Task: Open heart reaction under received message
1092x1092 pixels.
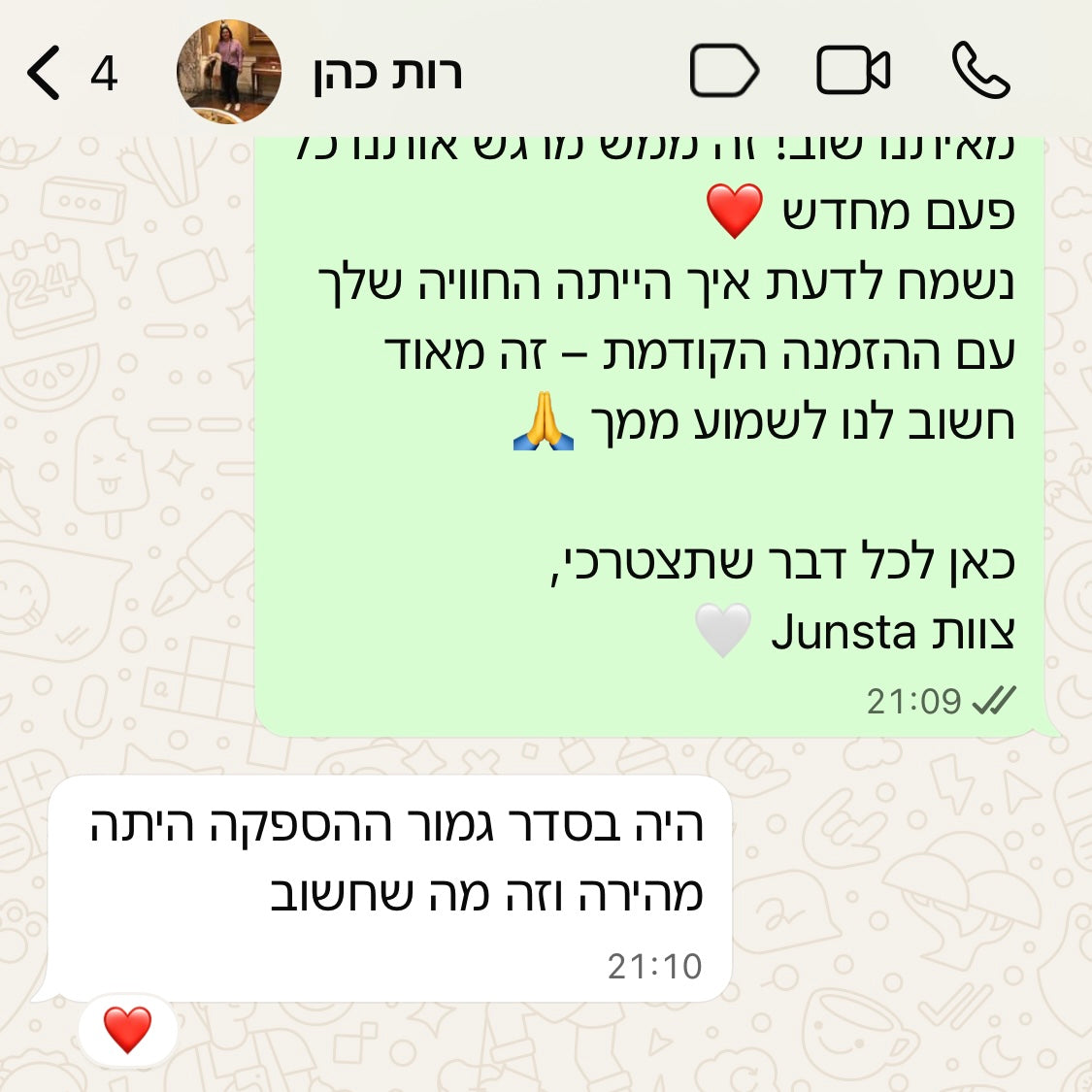Action: click(x=127, y=1029)
